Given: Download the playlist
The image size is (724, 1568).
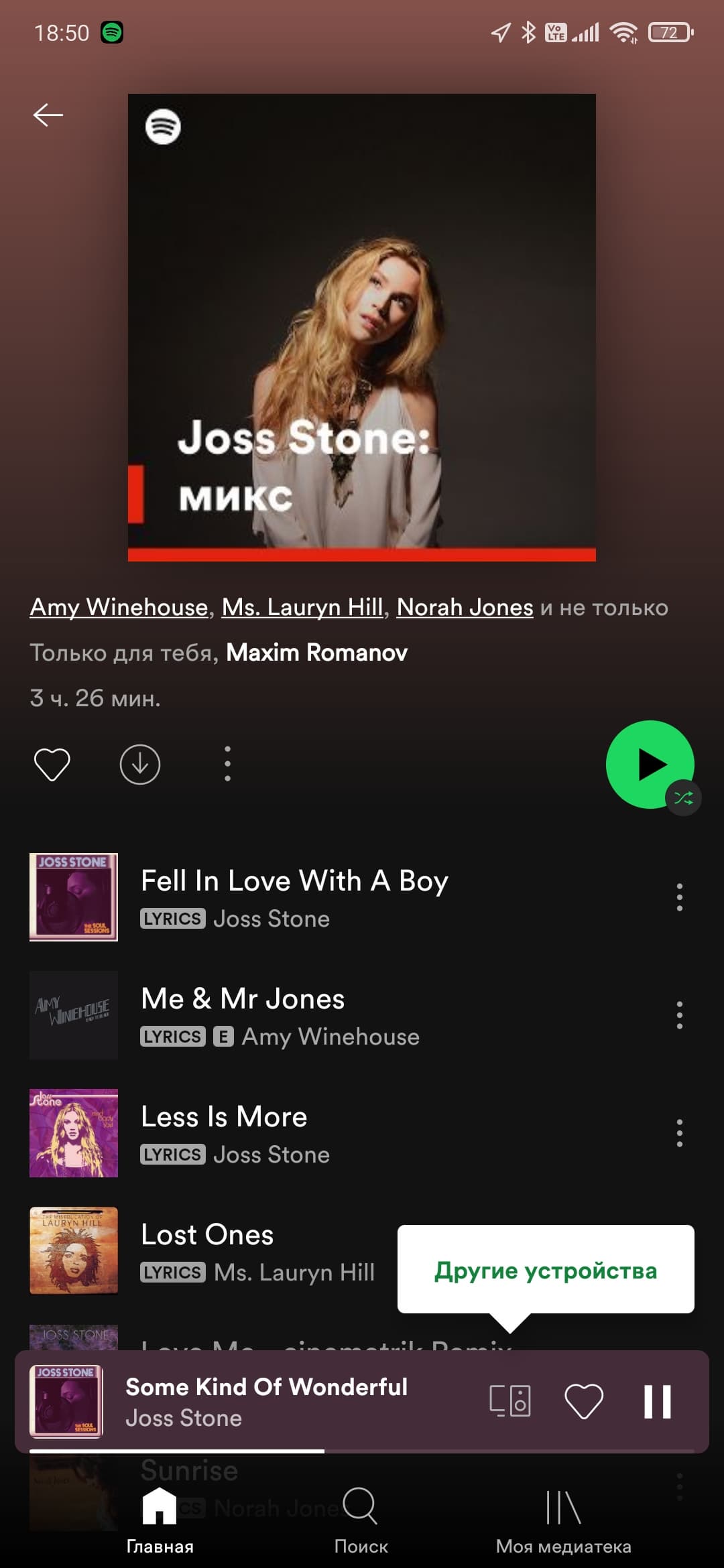Looking at the screenshot, I should coord(139,765).
